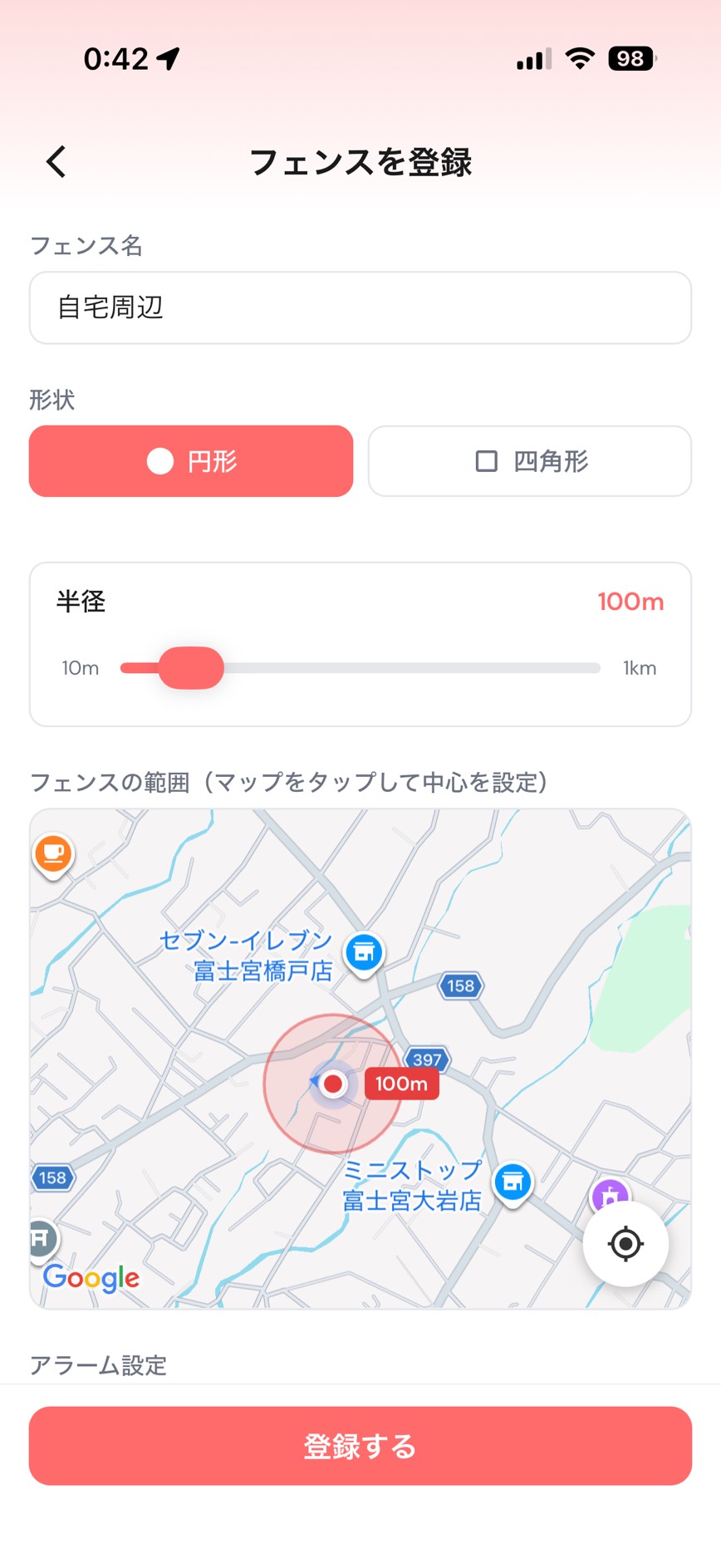Tap the Ministop 富士宮大岩店 convenience store marker
The width and height of the screenshot is (721, 1568).
coord(513,1181)
